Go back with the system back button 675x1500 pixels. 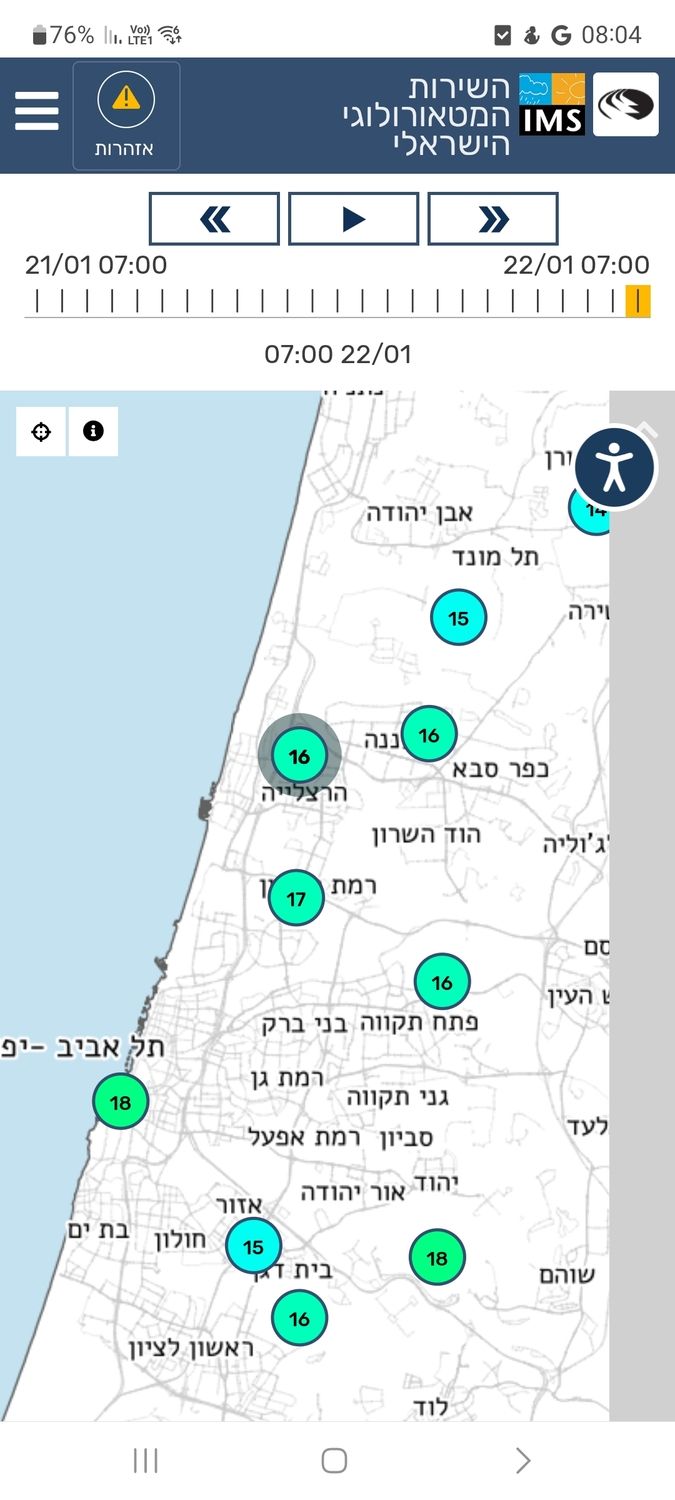click(x=522, y=1461)
